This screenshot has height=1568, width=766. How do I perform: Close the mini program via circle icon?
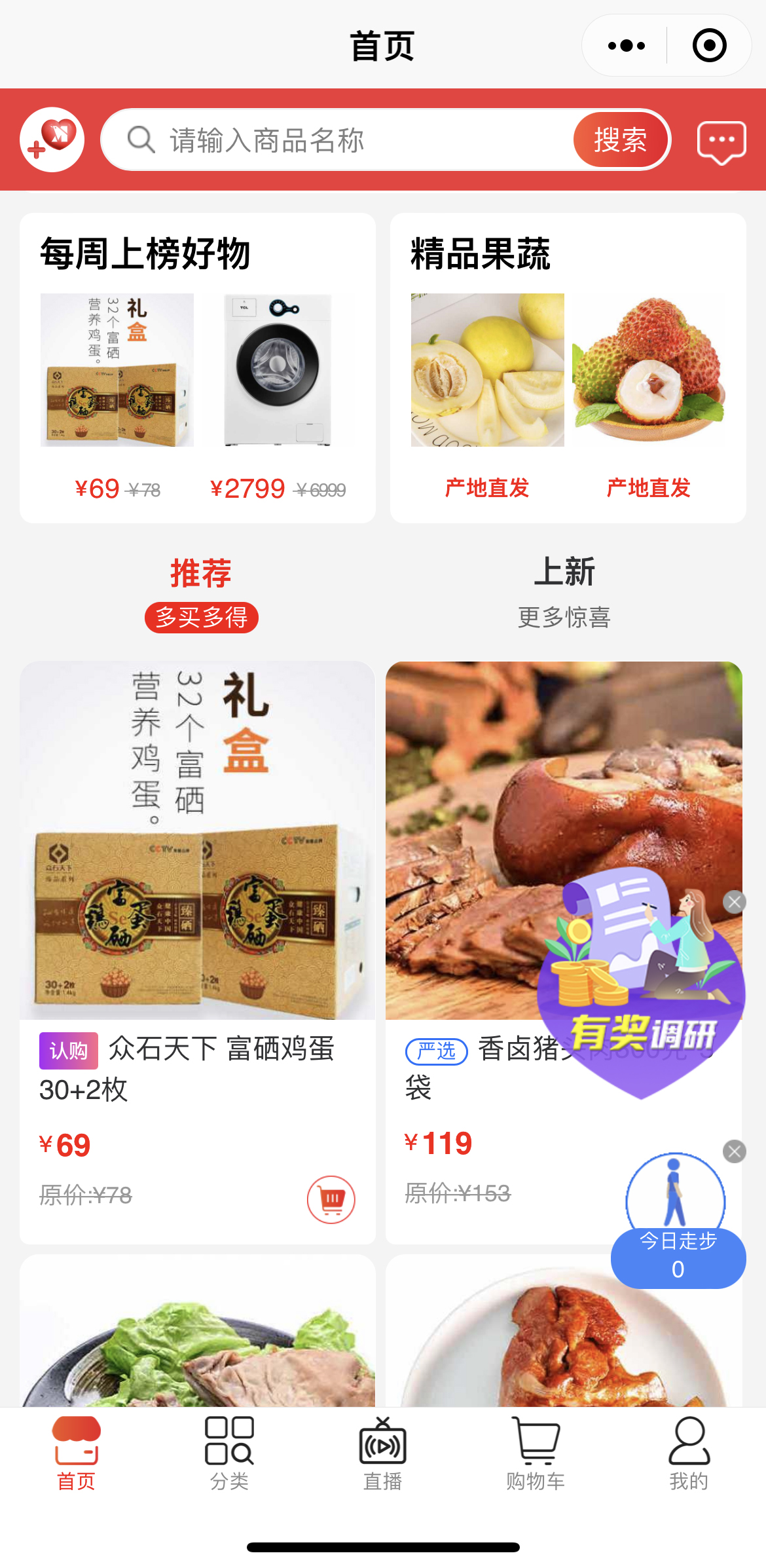click(709, 46)
